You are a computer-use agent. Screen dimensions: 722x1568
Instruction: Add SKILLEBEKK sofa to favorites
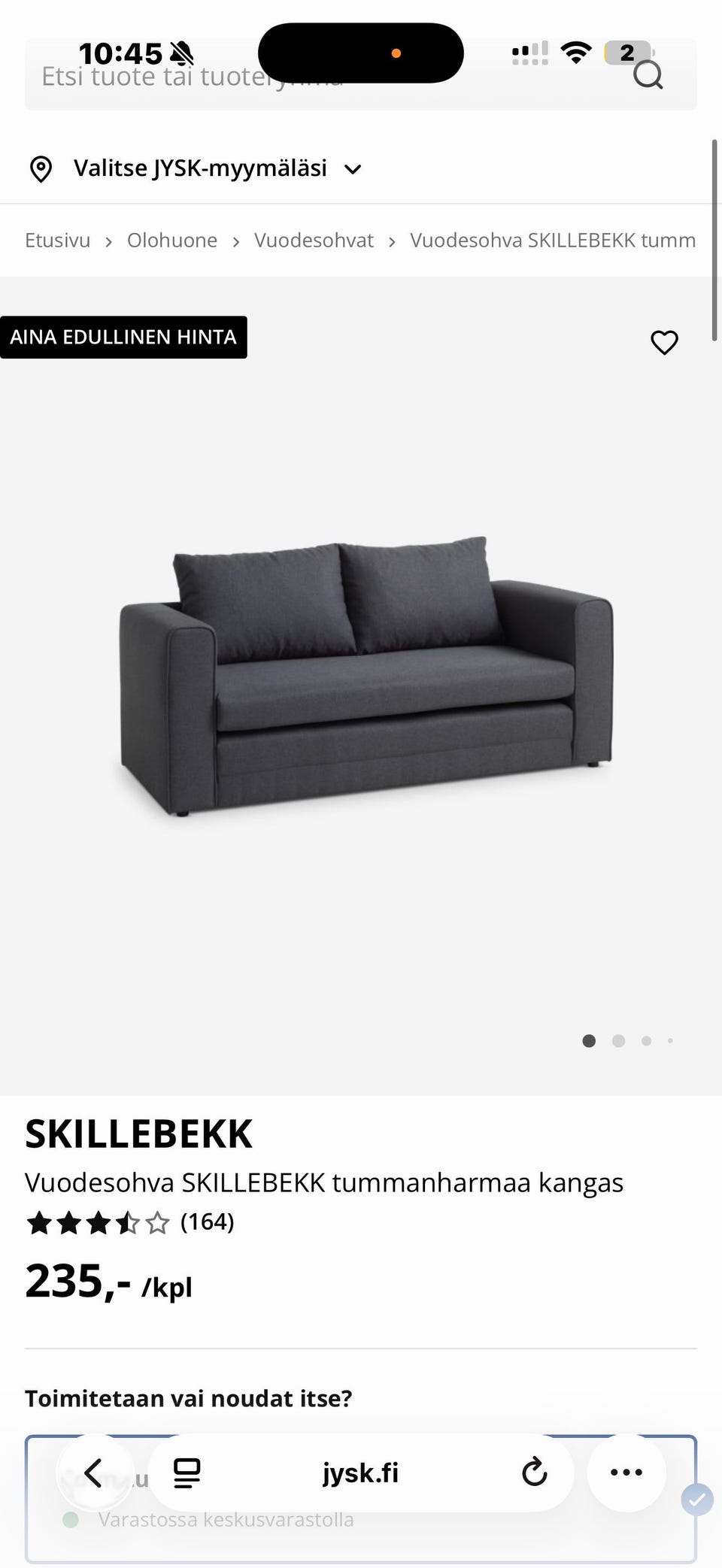[x=664, y=343]
